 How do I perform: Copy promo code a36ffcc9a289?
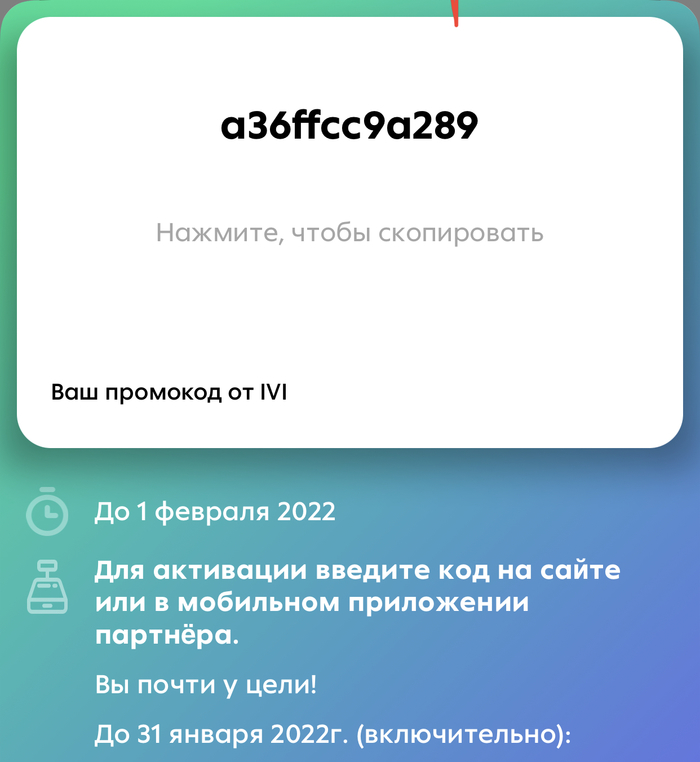(x=349, y=127)
